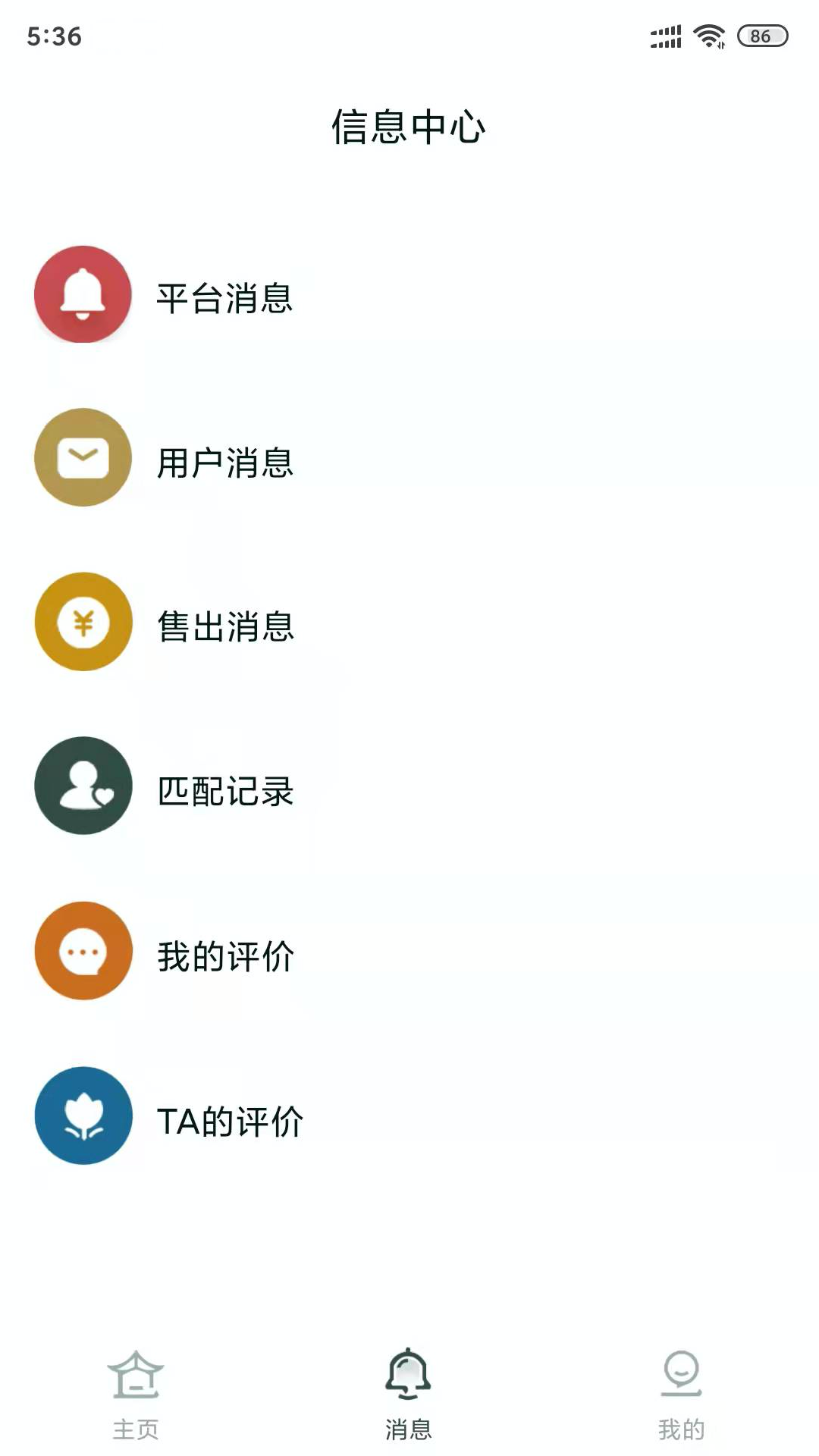The image size is (819, 1456).
Task: Click the 信息中心 page title
Action: tap(409, 126)
